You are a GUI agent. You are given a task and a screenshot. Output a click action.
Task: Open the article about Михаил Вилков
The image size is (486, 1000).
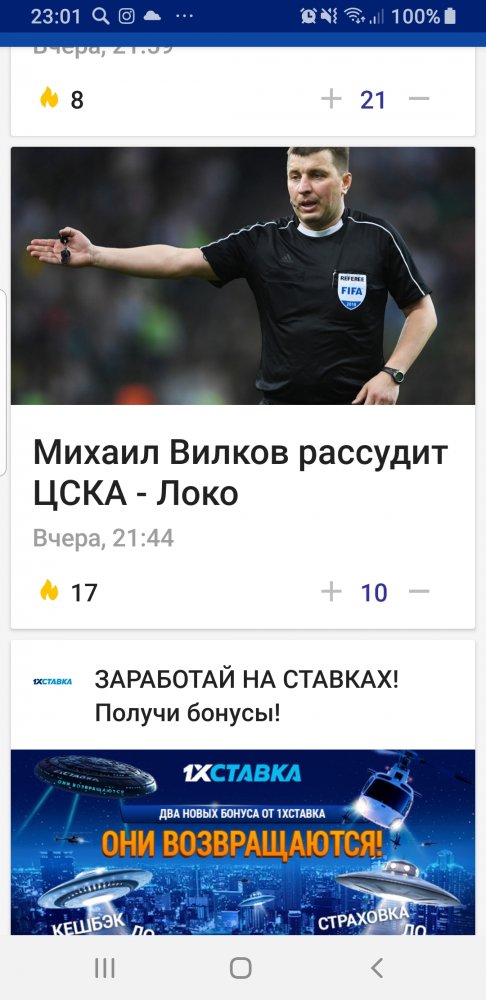240,472
